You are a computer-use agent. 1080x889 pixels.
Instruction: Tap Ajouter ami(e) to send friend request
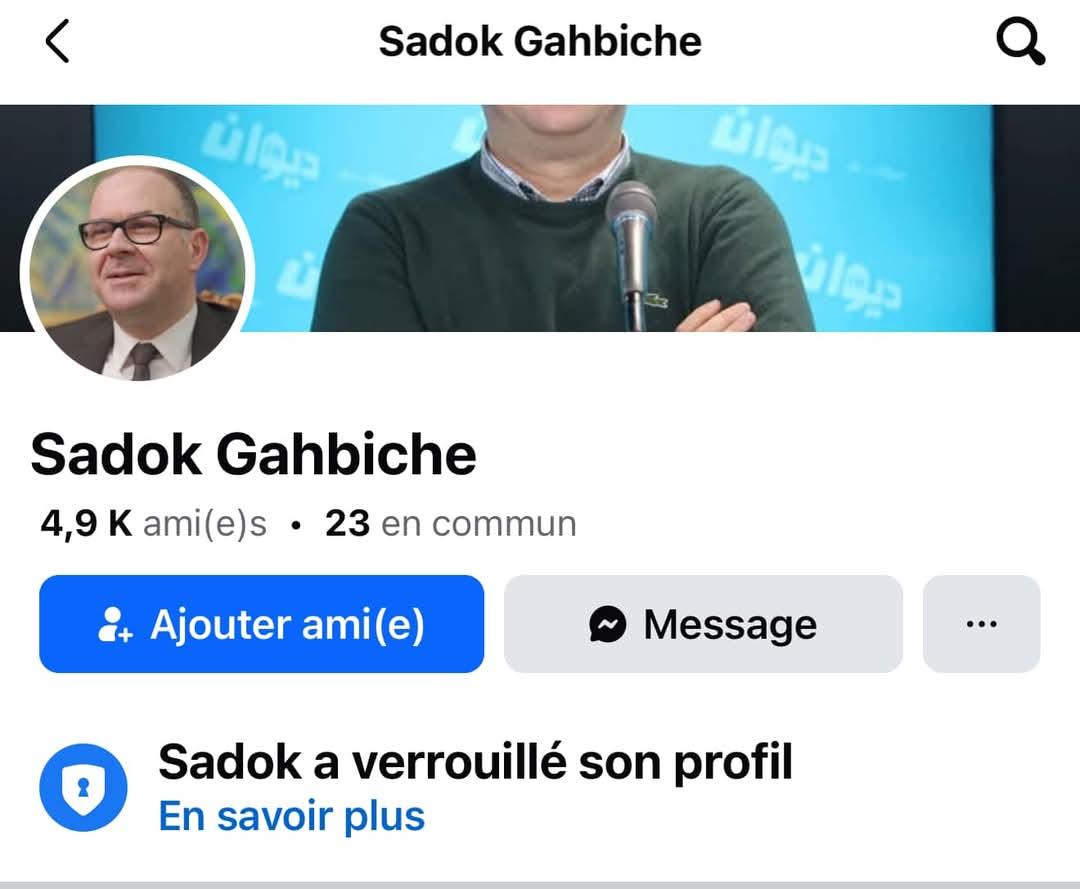pos(262,624)
